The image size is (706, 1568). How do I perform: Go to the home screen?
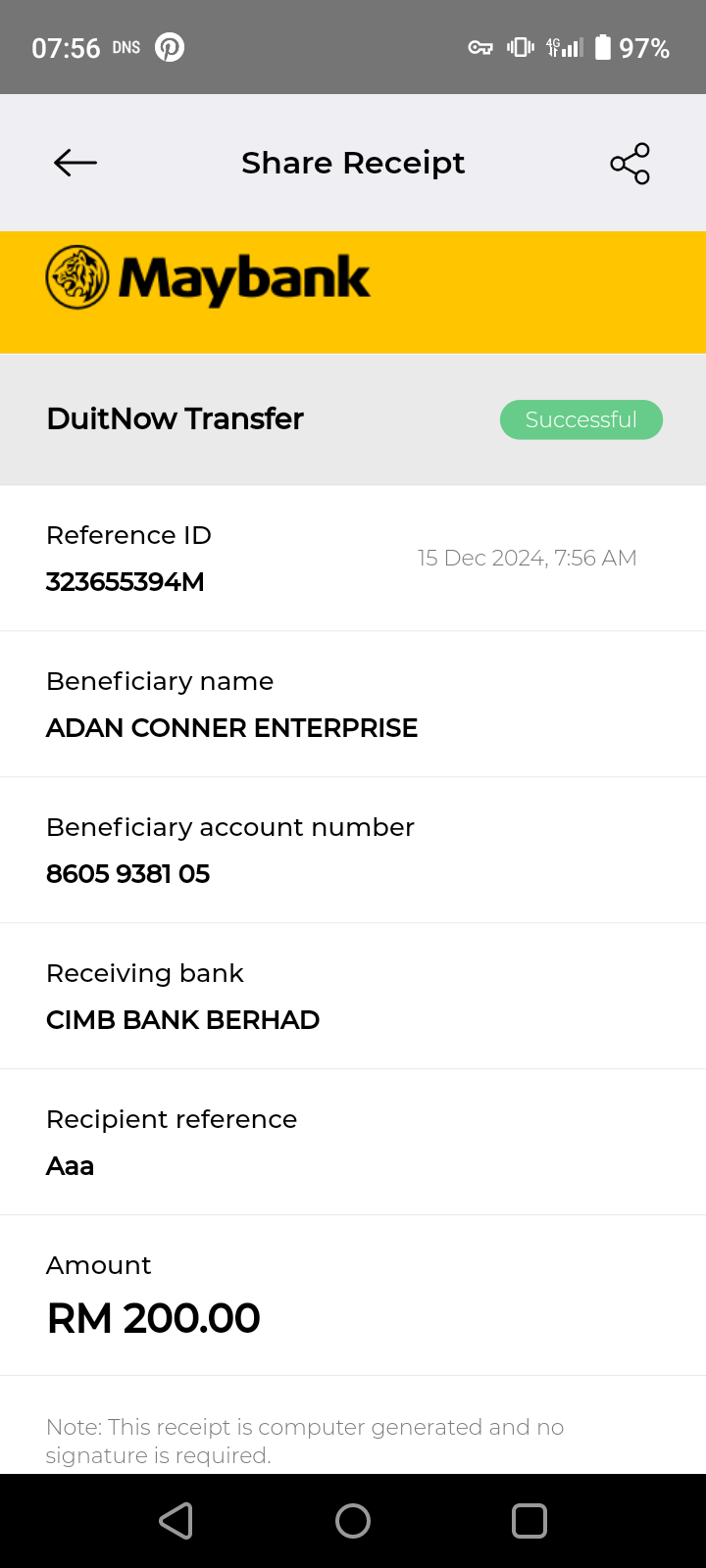tap(353, 1521)
